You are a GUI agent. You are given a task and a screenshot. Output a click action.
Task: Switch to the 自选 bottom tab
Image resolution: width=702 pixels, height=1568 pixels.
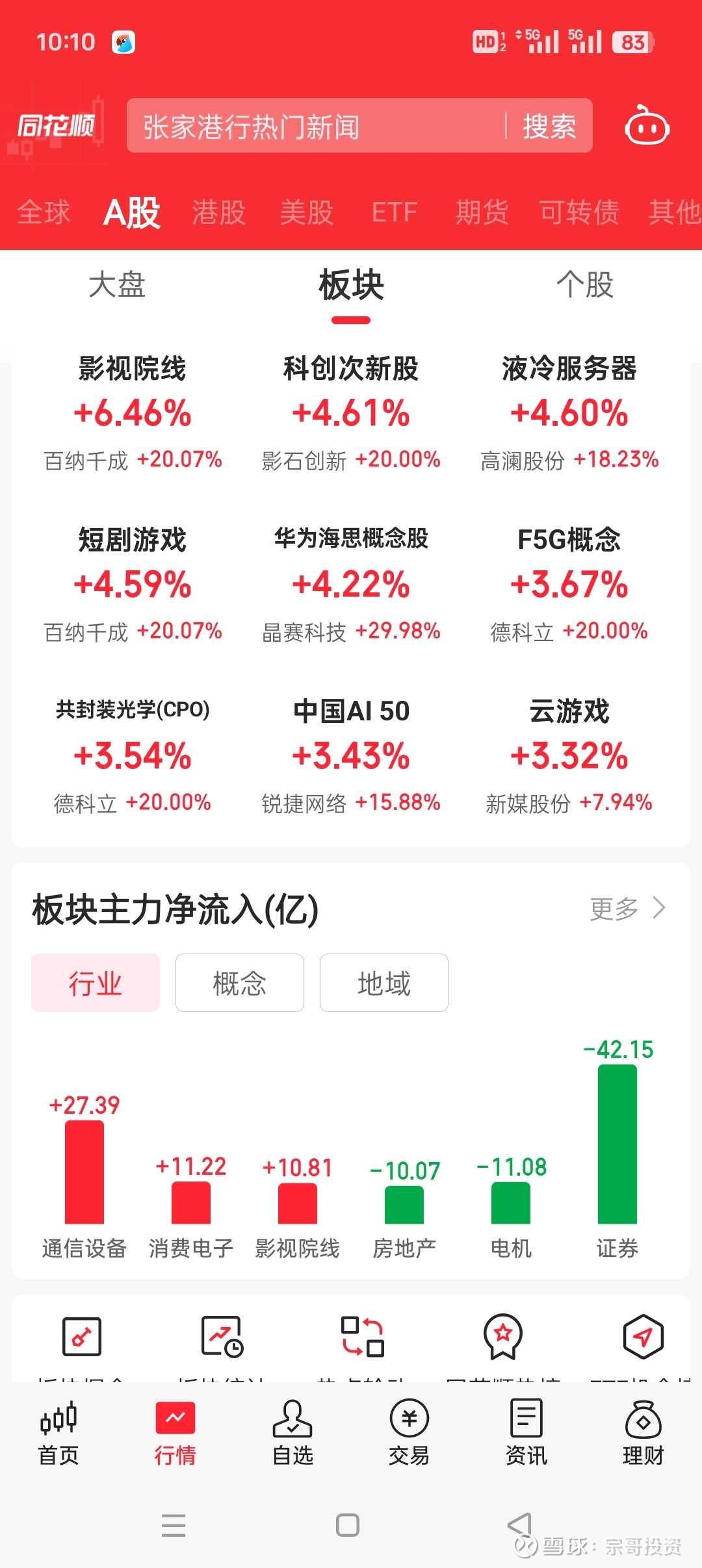[292, 1432]
